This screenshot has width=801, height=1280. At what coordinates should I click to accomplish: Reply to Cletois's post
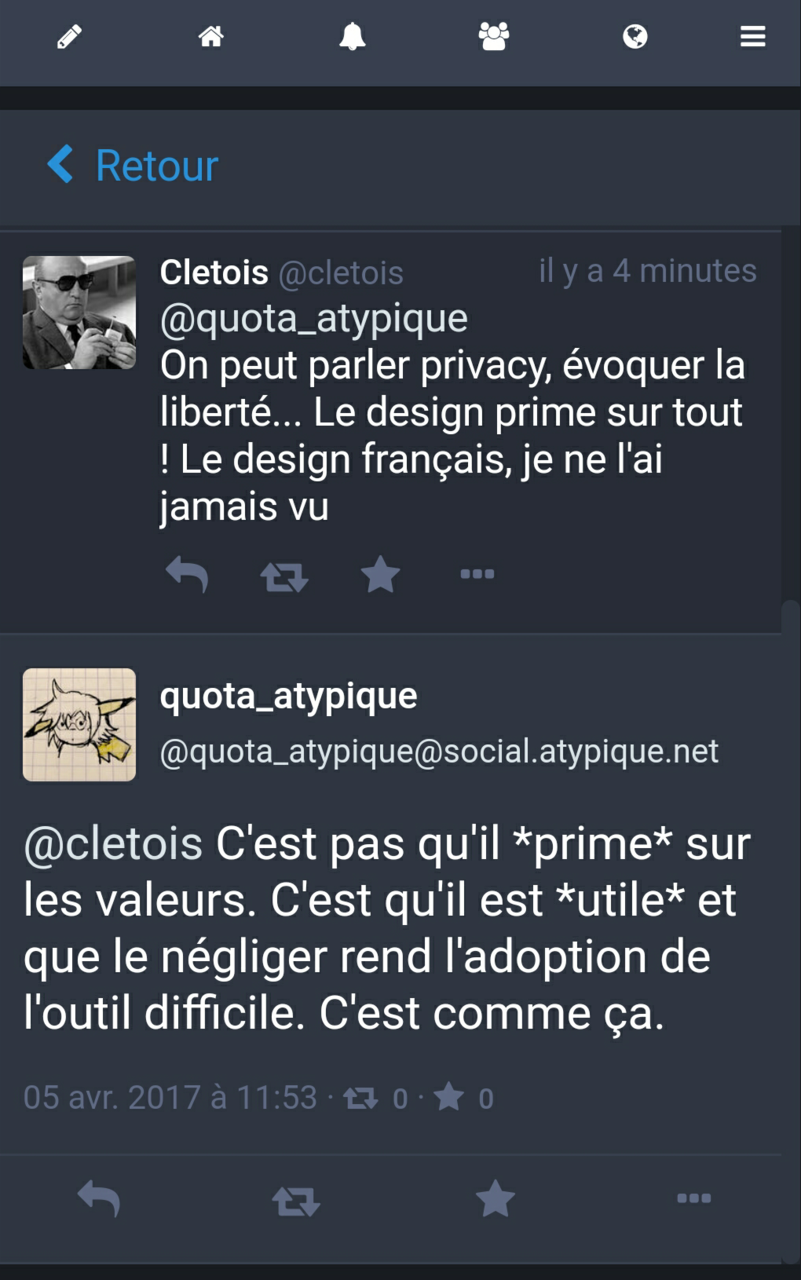tap(186, 575)
